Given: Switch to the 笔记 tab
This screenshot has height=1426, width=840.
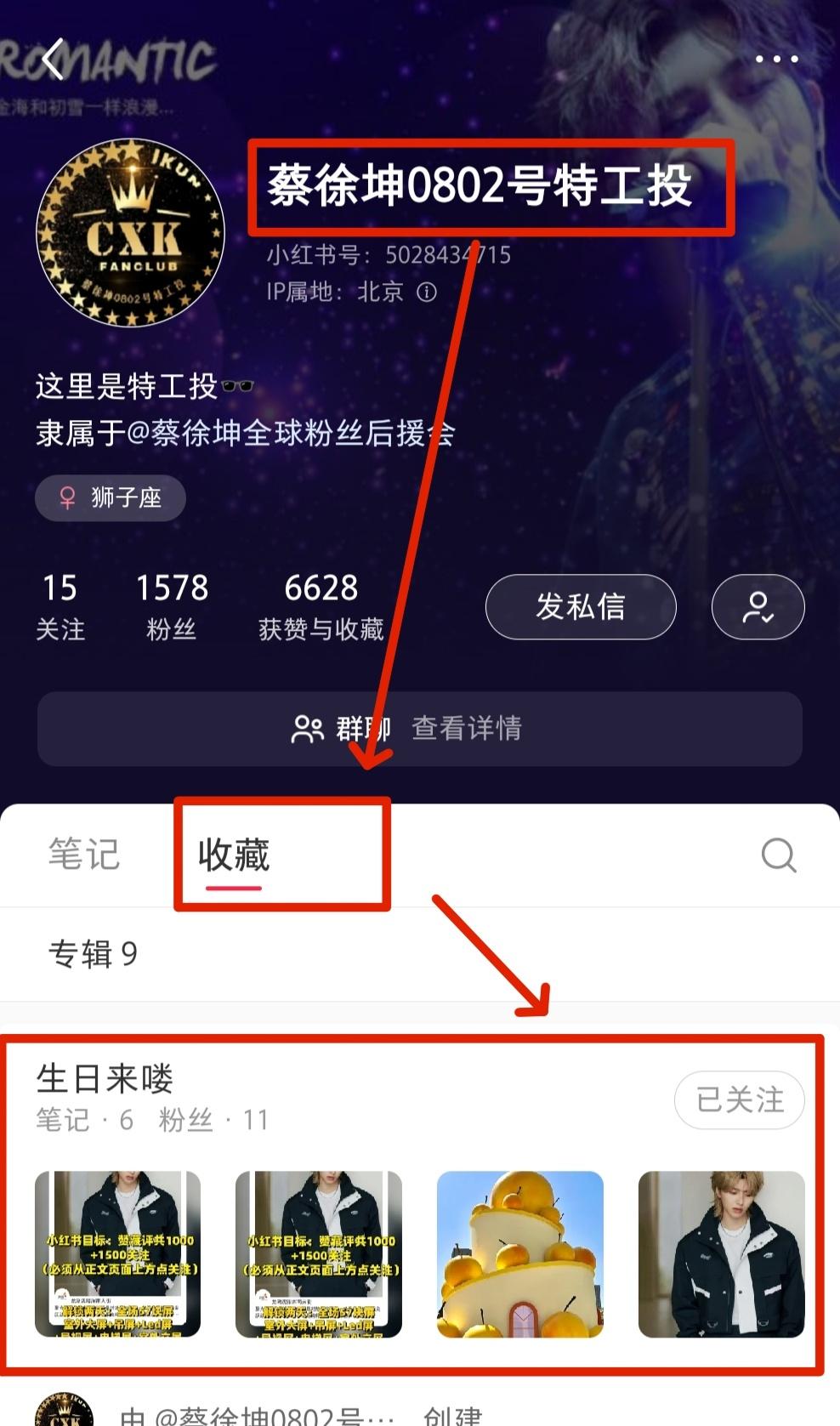Looking at the screenshot, I should (x=83, y=854).
